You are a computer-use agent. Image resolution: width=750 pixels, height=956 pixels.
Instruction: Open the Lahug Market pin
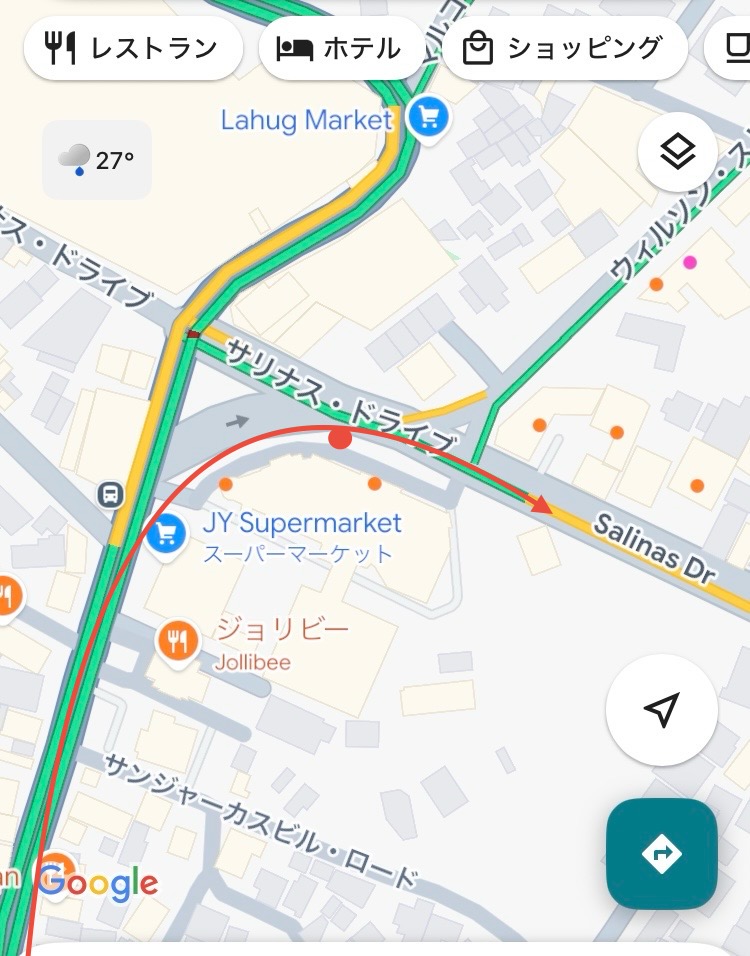(430, 119)
